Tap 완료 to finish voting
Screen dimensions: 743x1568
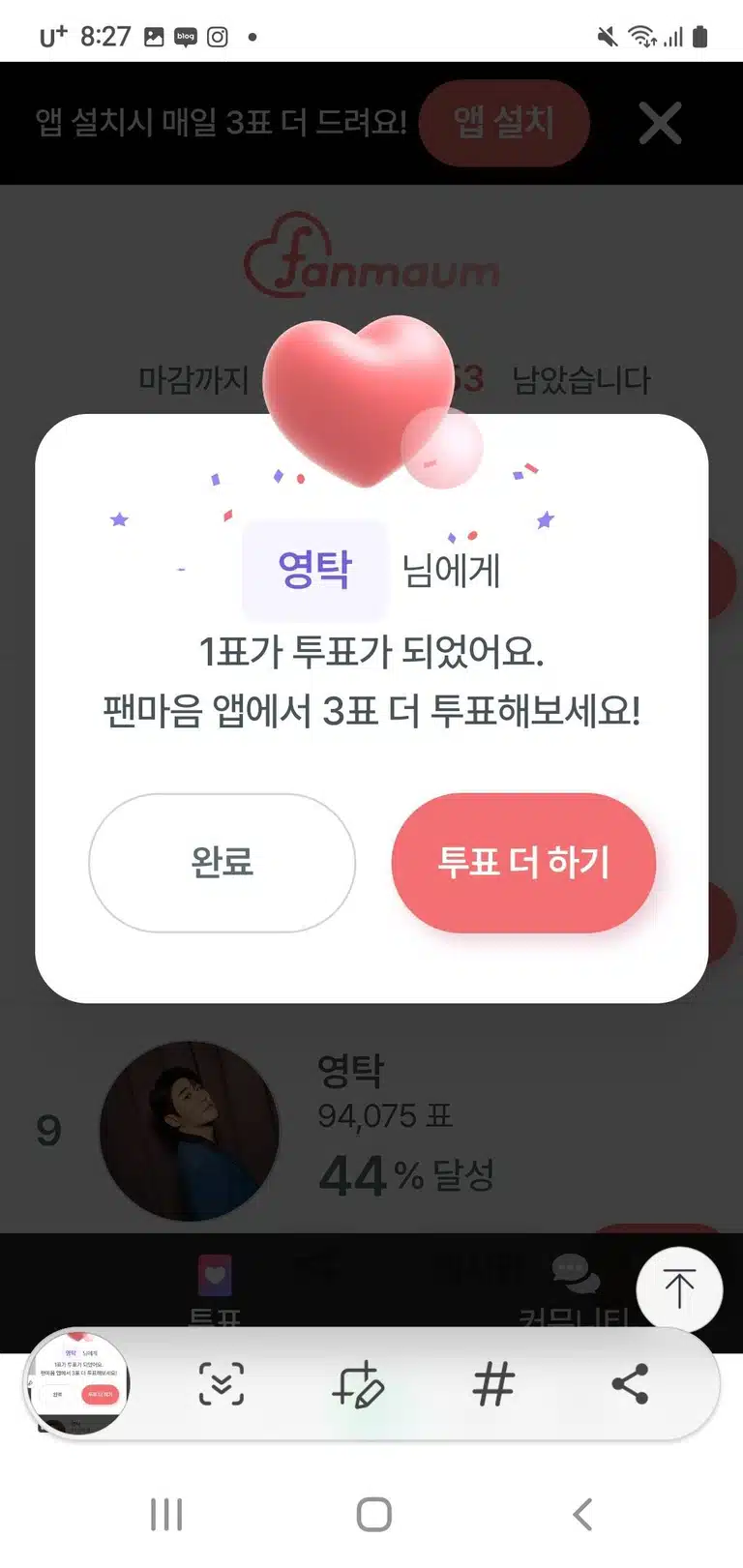pos(222,862)
